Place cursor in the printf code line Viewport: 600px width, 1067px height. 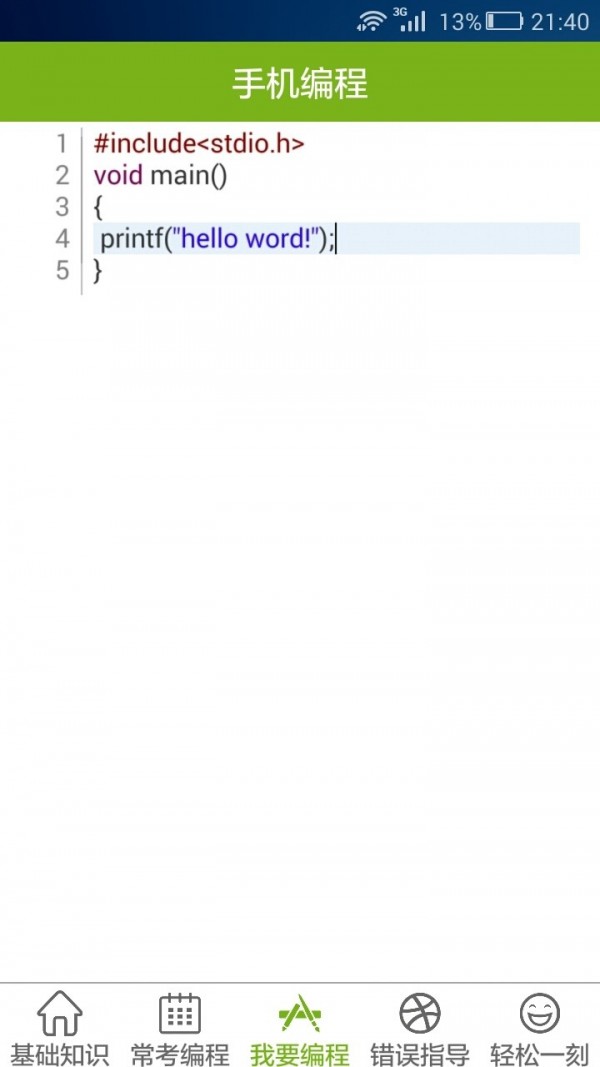click(218, 239)
